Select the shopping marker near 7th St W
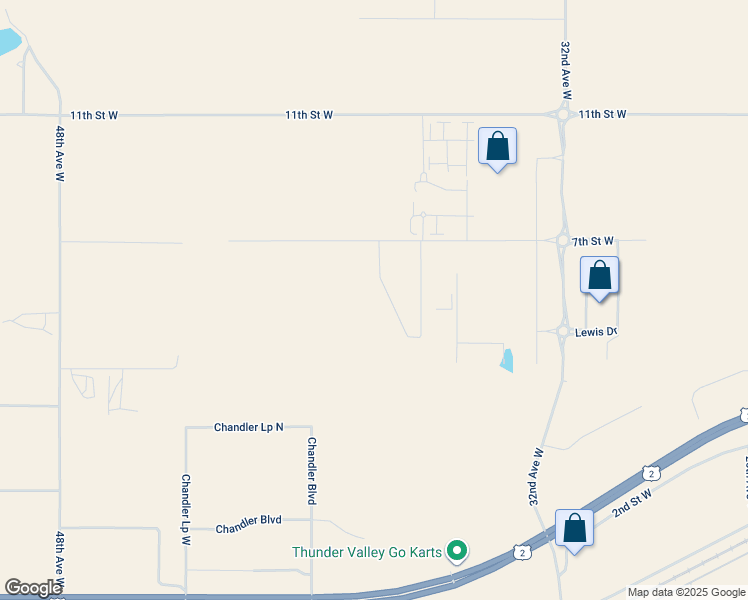748x600 pixels. pyautogui.click(x=599, y=276)
